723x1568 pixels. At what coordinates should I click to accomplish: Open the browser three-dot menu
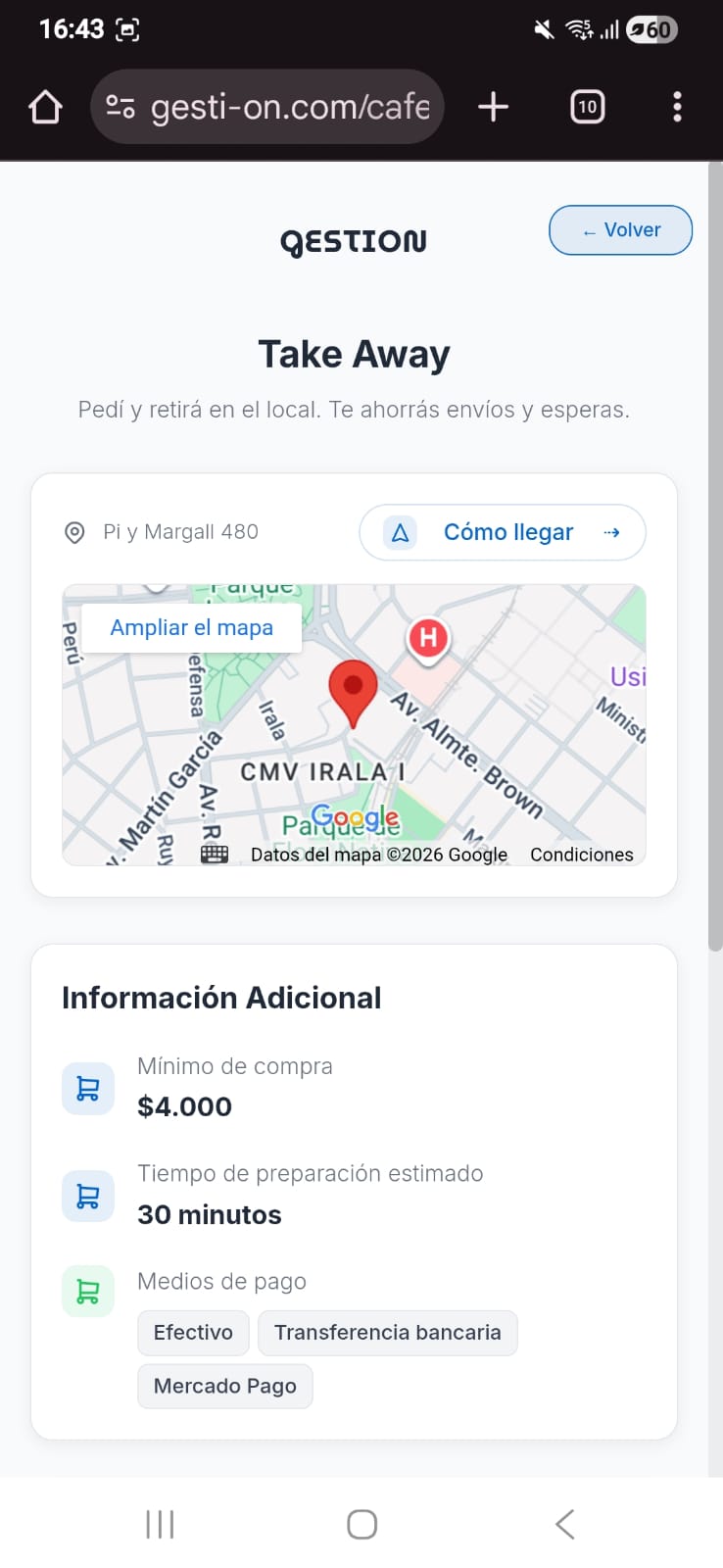677,107
